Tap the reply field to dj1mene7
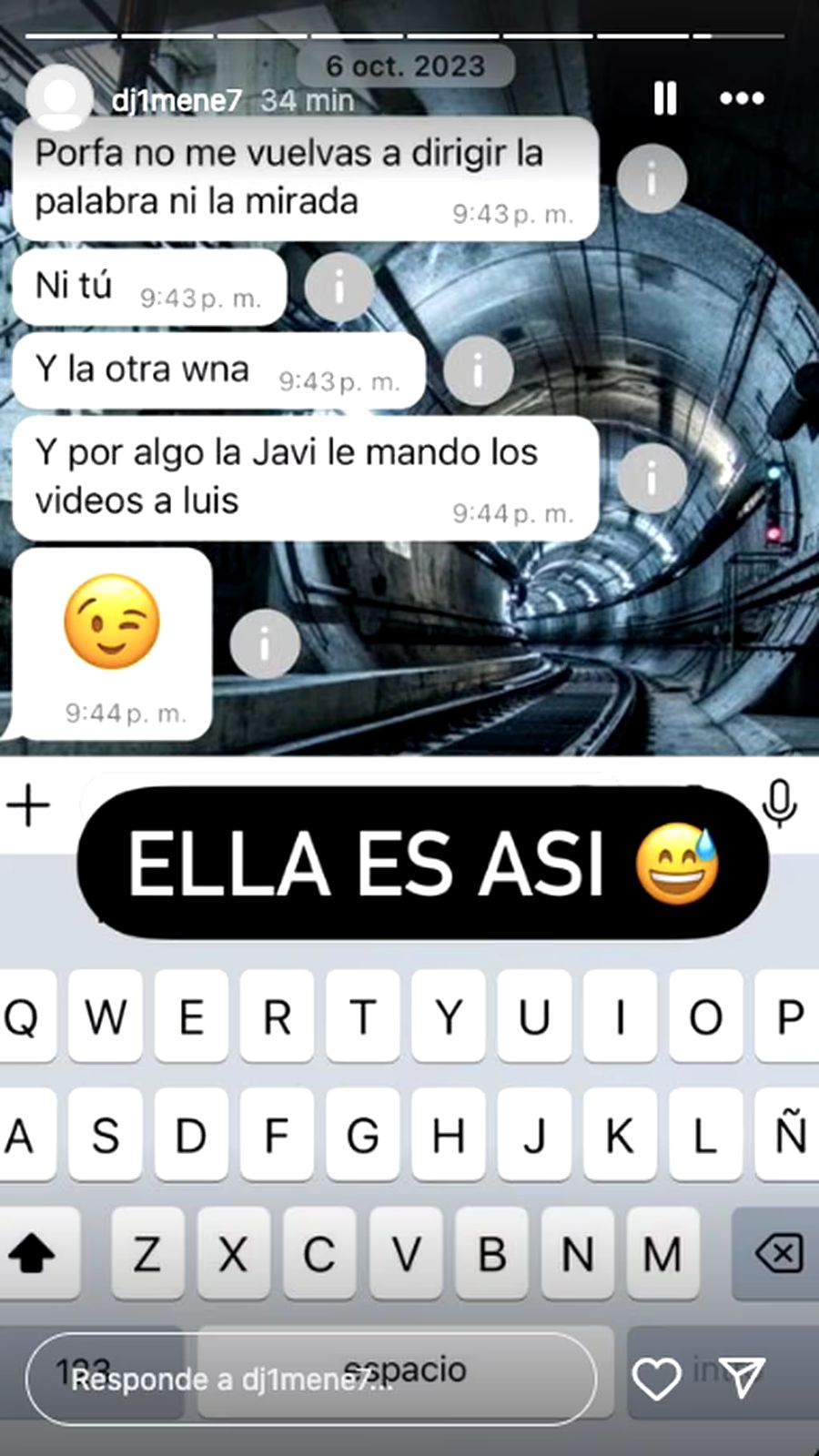This screenshot has height=1456, width=819. click(309, 1380)
